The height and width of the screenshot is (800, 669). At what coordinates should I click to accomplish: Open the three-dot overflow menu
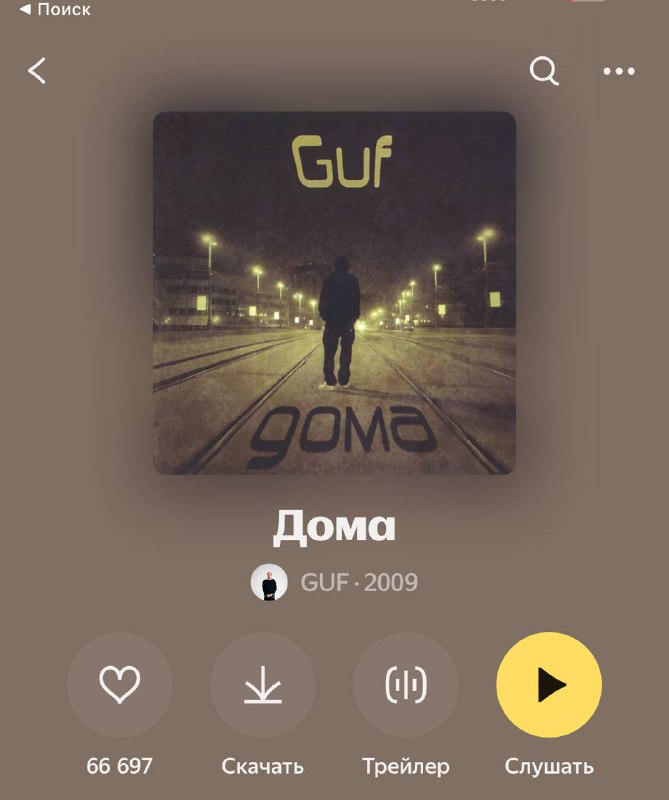619,71
